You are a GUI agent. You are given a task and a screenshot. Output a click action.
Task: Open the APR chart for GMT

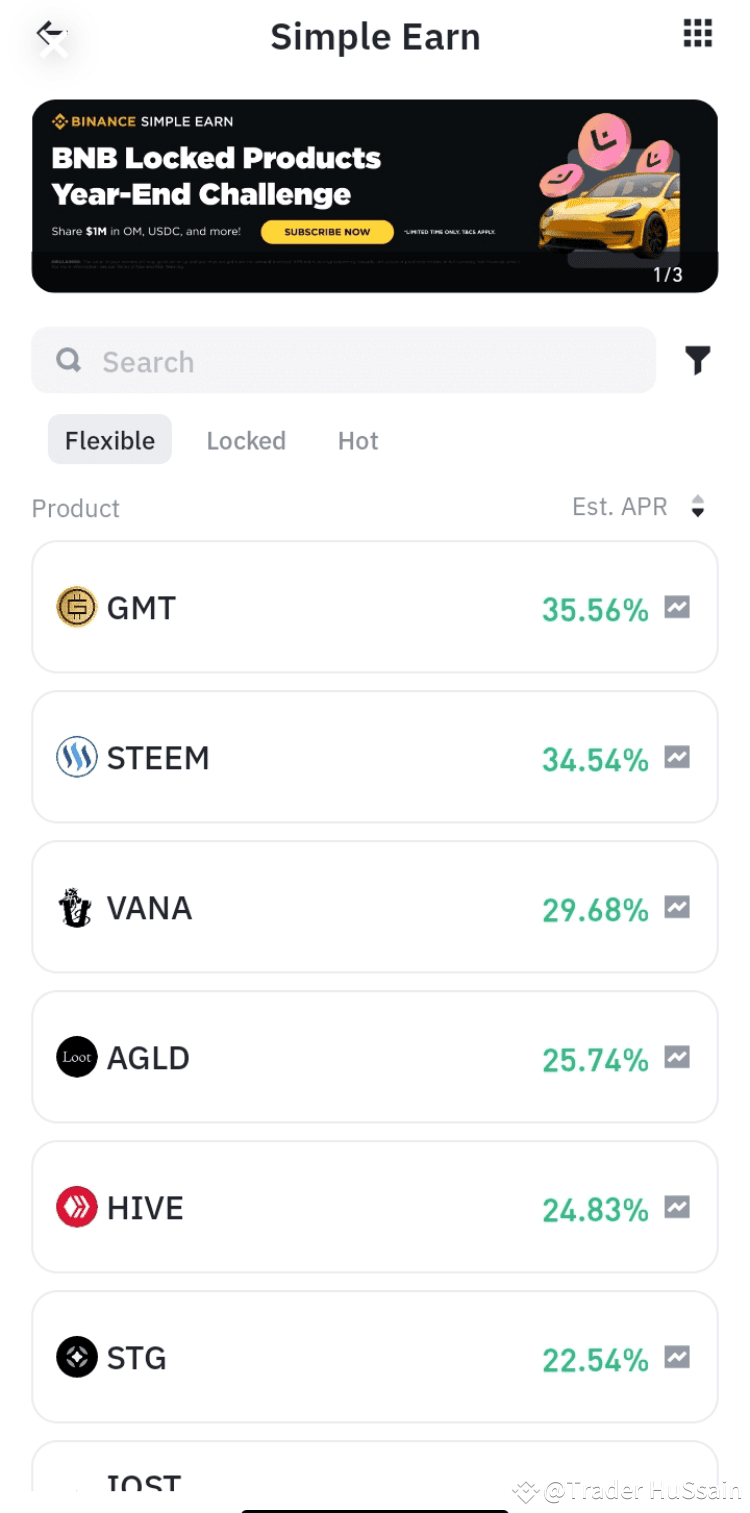678,608
